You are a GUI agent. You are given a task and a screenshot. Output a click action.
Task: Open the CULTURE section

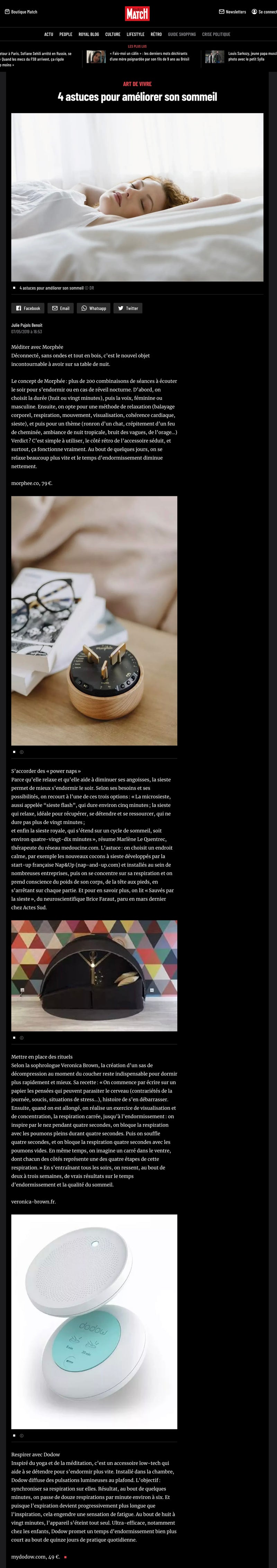pyautogui.click(x=113, y=35)
